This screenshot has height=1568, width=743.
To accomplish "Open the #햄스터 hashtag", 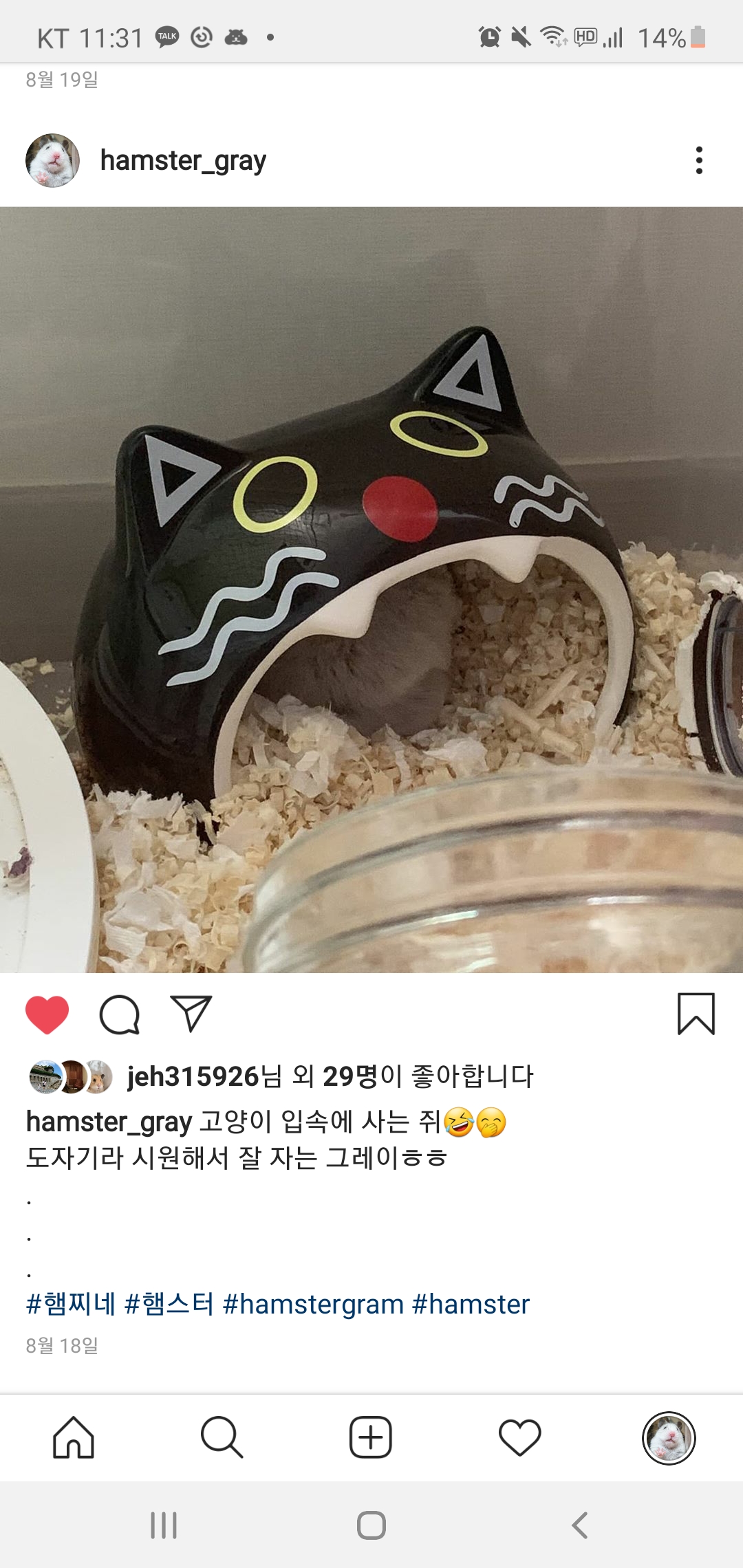I will click(169, 1304).
